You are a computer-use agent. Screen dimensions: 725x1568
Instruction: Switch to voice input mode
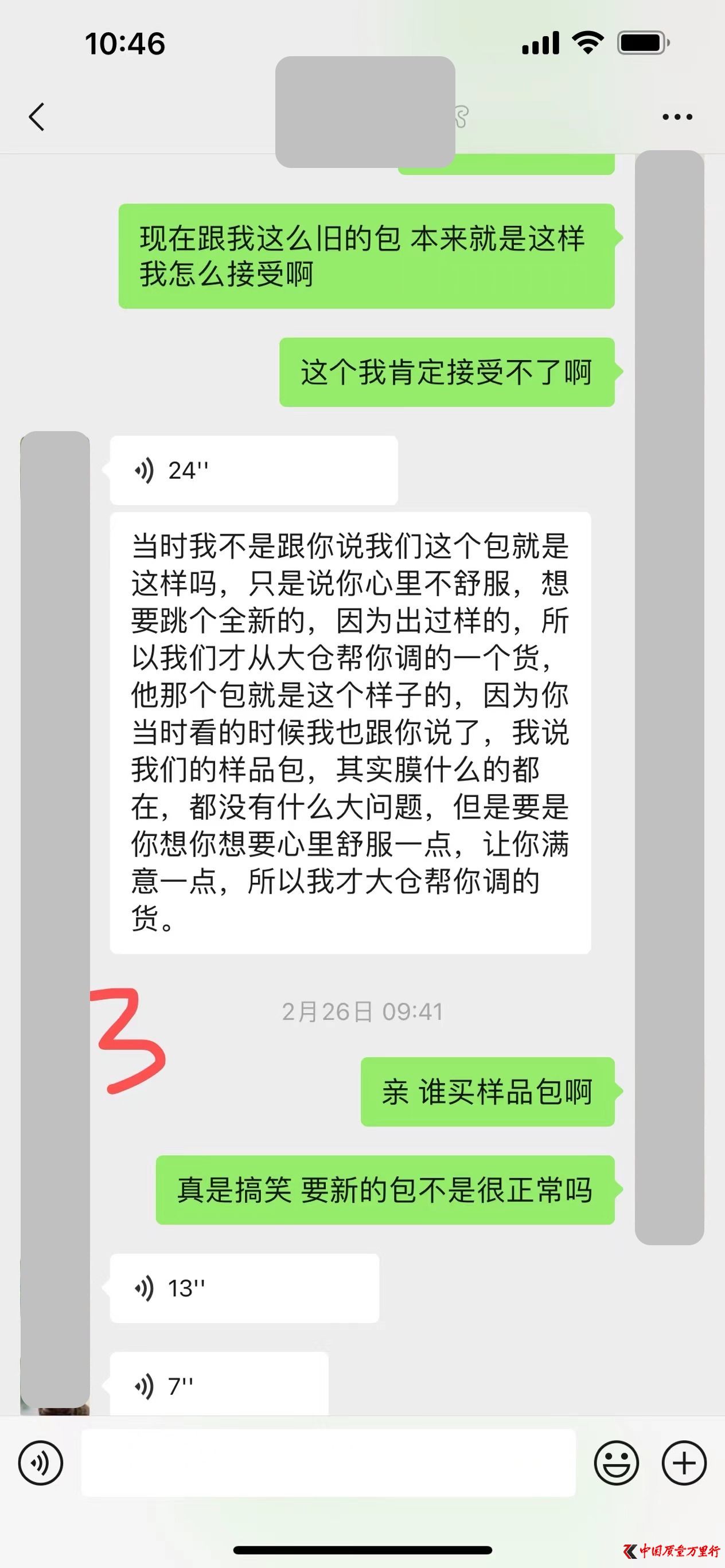(x=41, y=1463)
